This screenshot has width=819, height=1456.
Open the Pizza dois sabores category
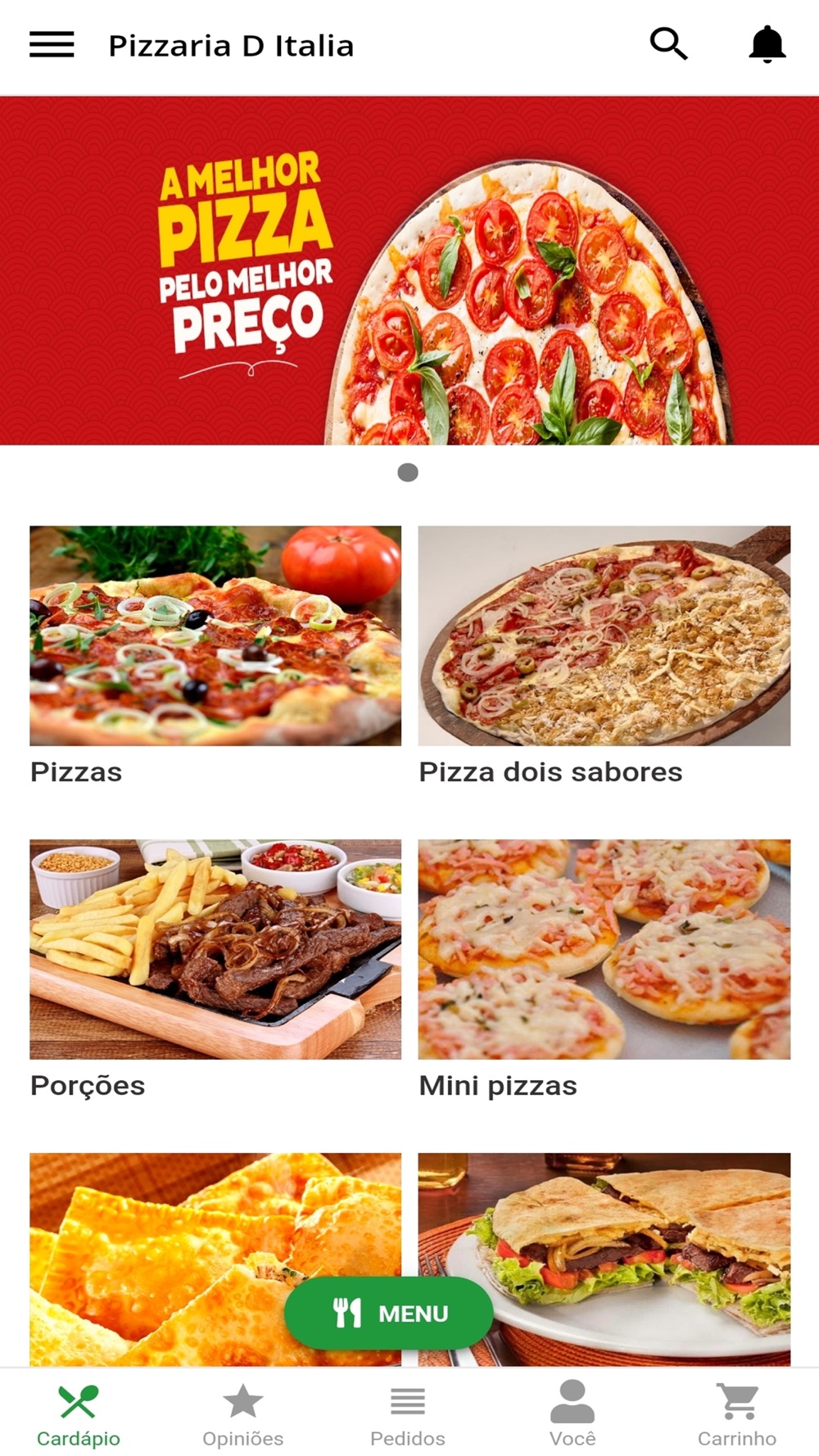pos(604,656)
